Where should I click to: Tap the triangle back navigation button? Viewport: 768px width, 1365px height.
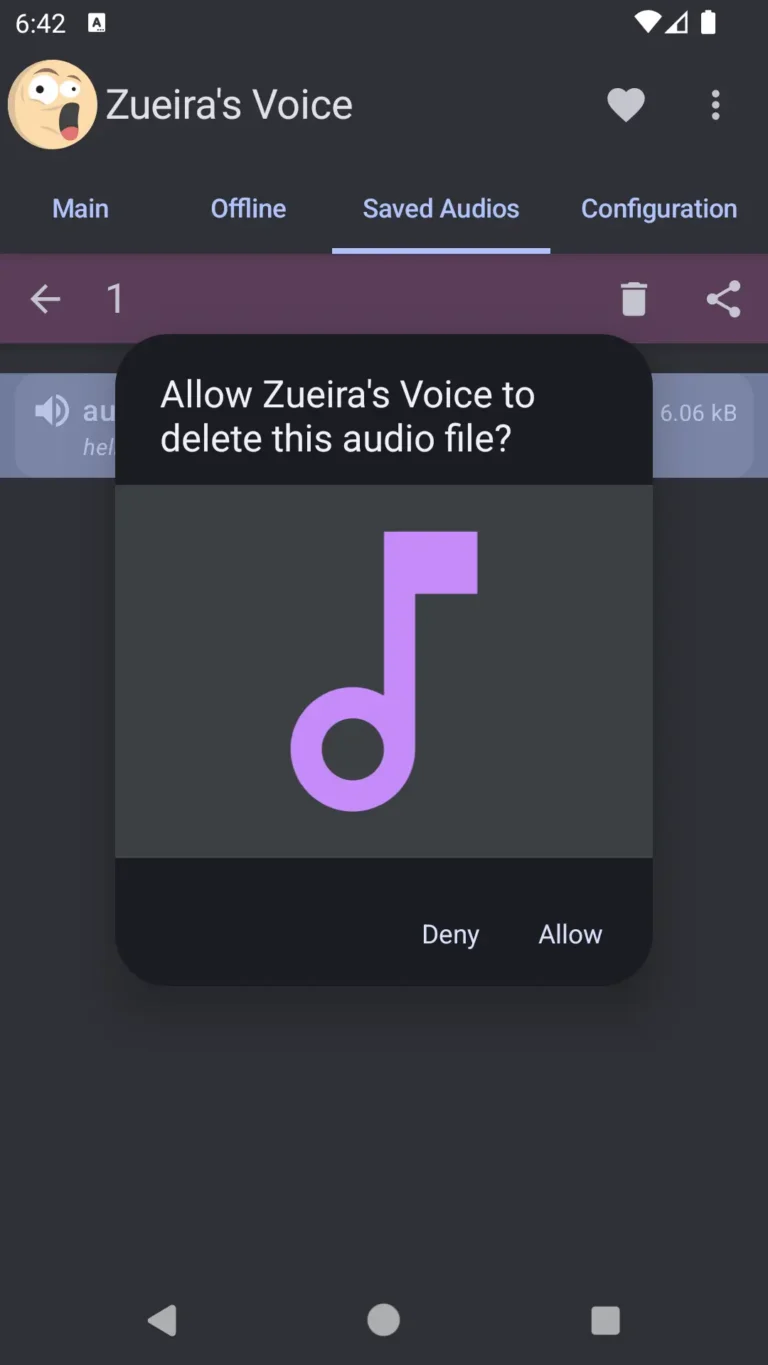(x=163, y=1319)
